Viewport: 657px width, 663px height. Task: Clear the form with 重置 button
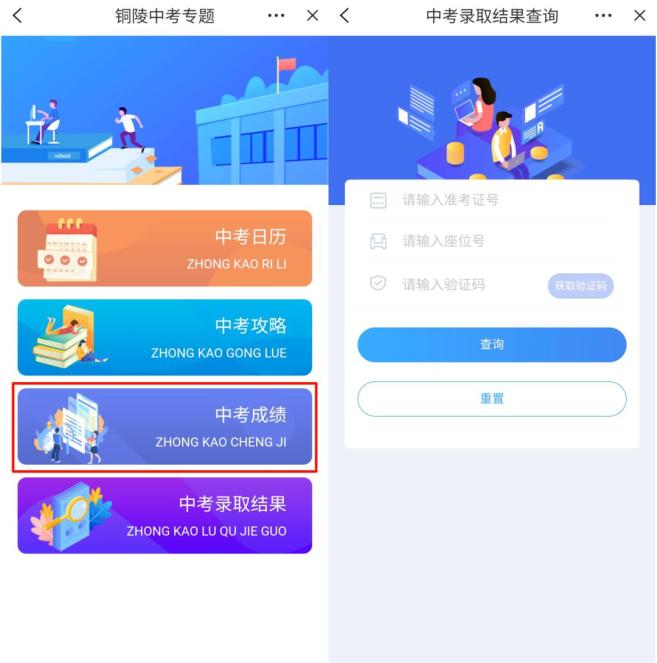point(492,398)
